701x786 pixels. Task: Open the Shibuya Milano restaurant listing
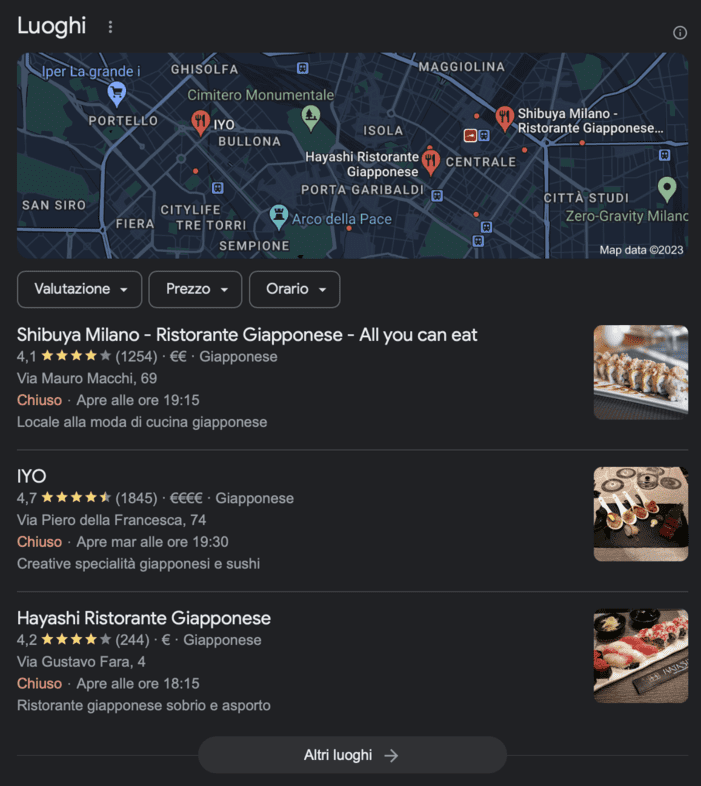pyautogui.click(x=247, y=335)
